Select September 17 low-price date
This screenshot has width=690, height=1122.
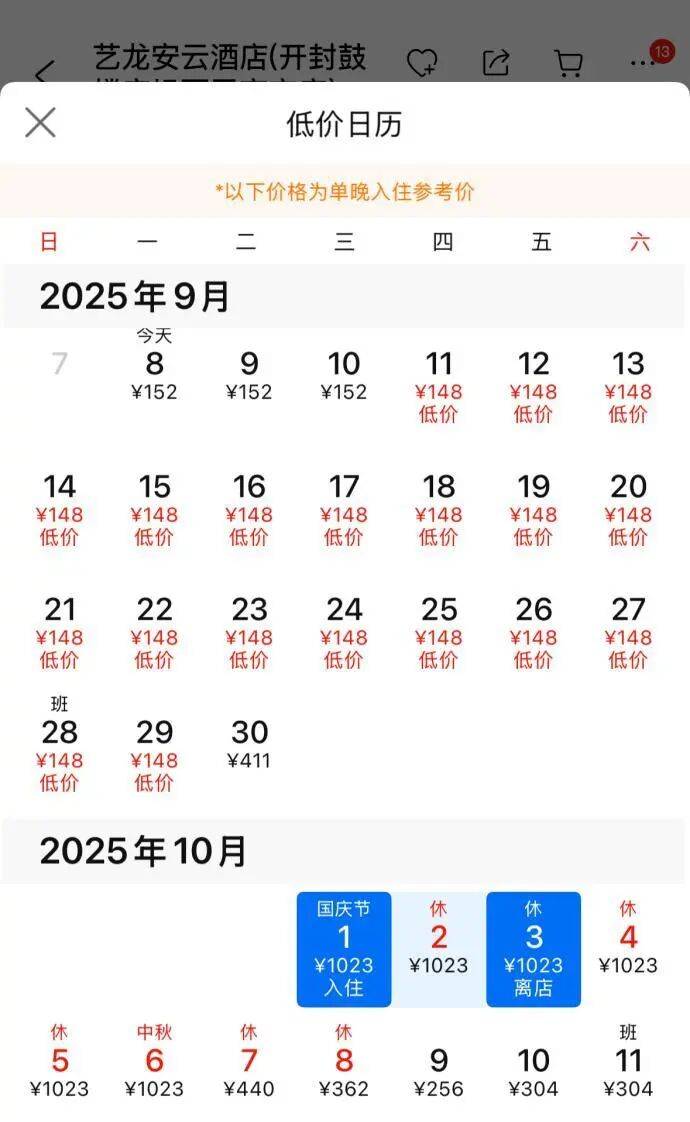tap(344, 509)
